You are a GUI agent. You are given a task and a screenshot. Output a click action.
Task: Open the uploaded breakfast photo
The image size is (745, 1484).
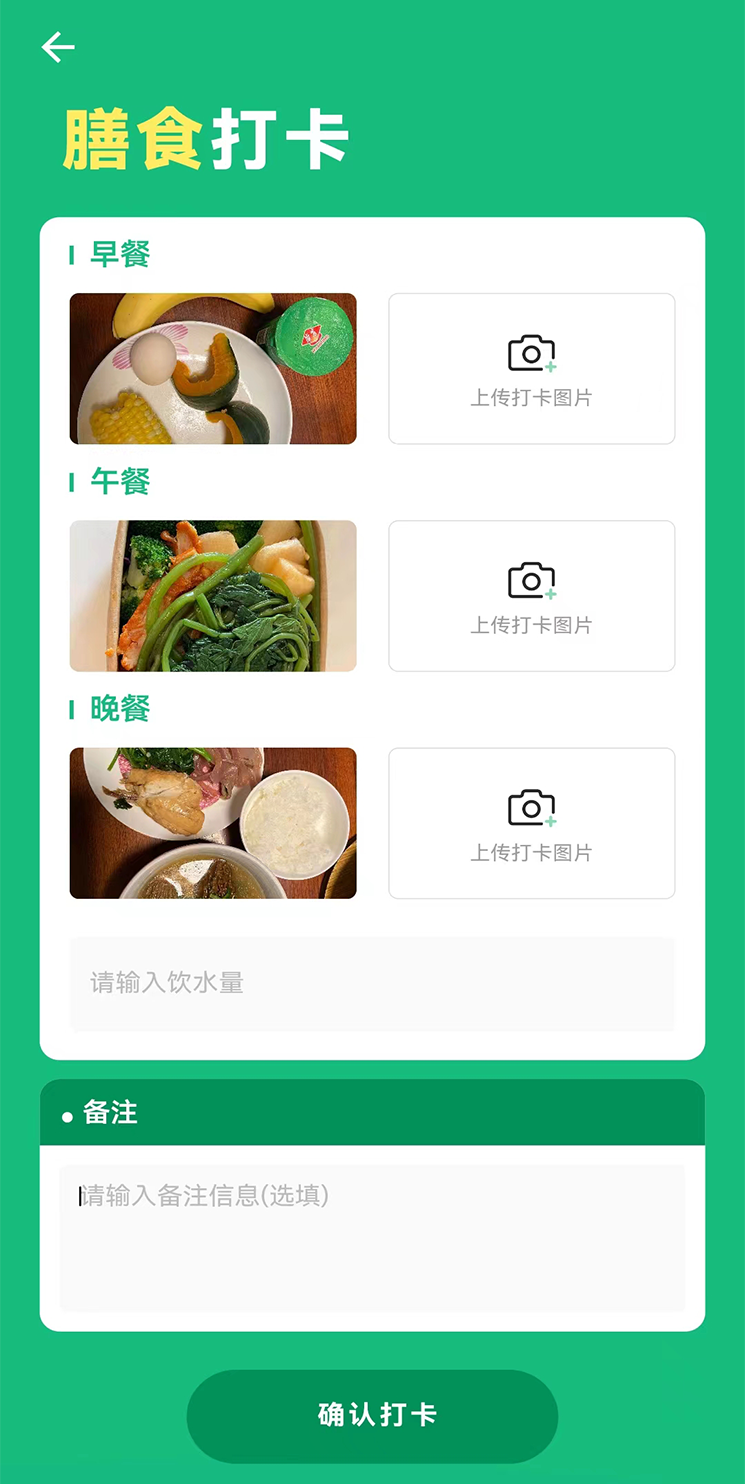tap(213, 368)
